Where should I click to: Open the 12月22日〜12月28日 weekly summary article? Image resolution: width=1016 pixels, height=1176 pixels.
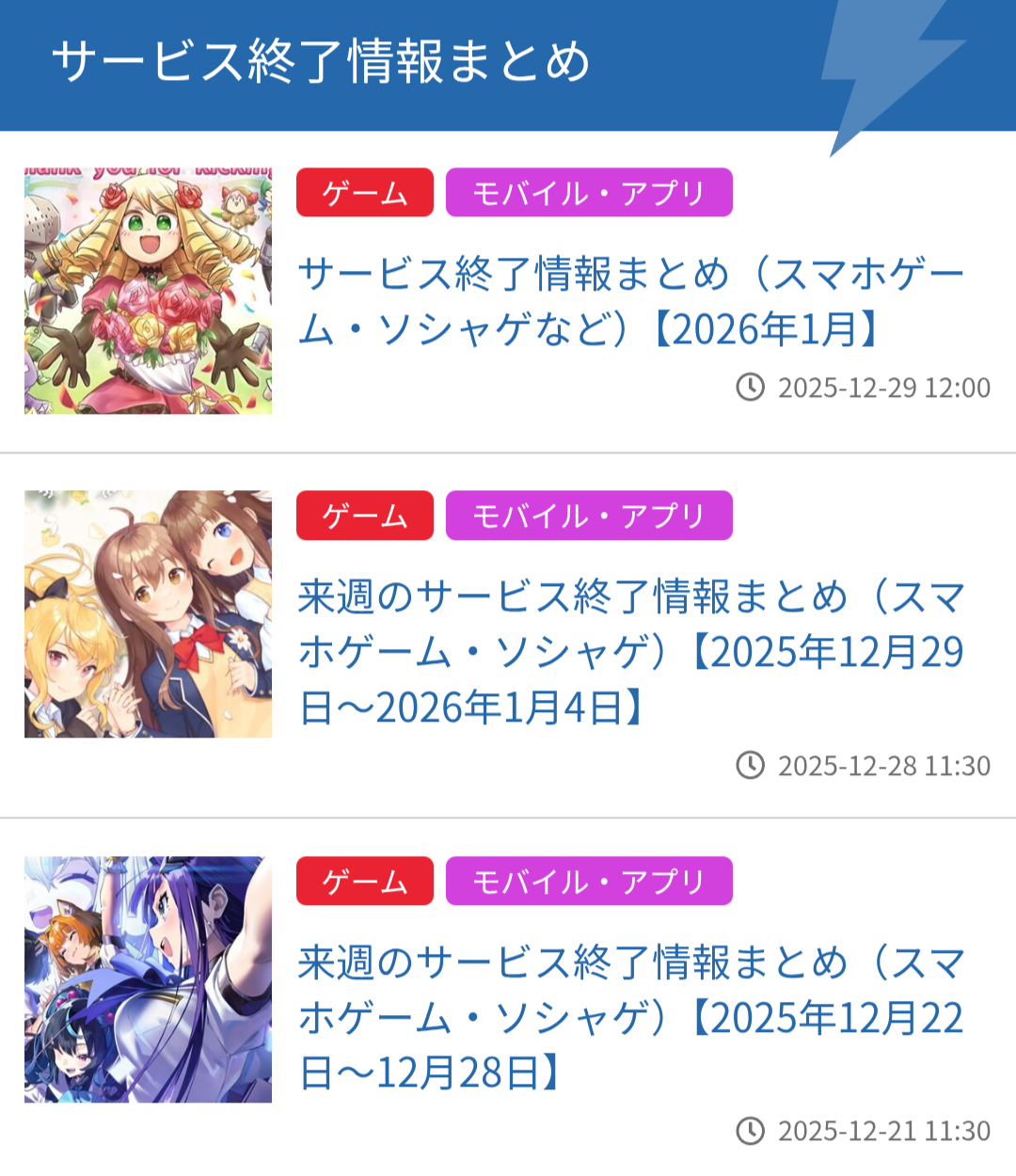(x=630, y=1017)
